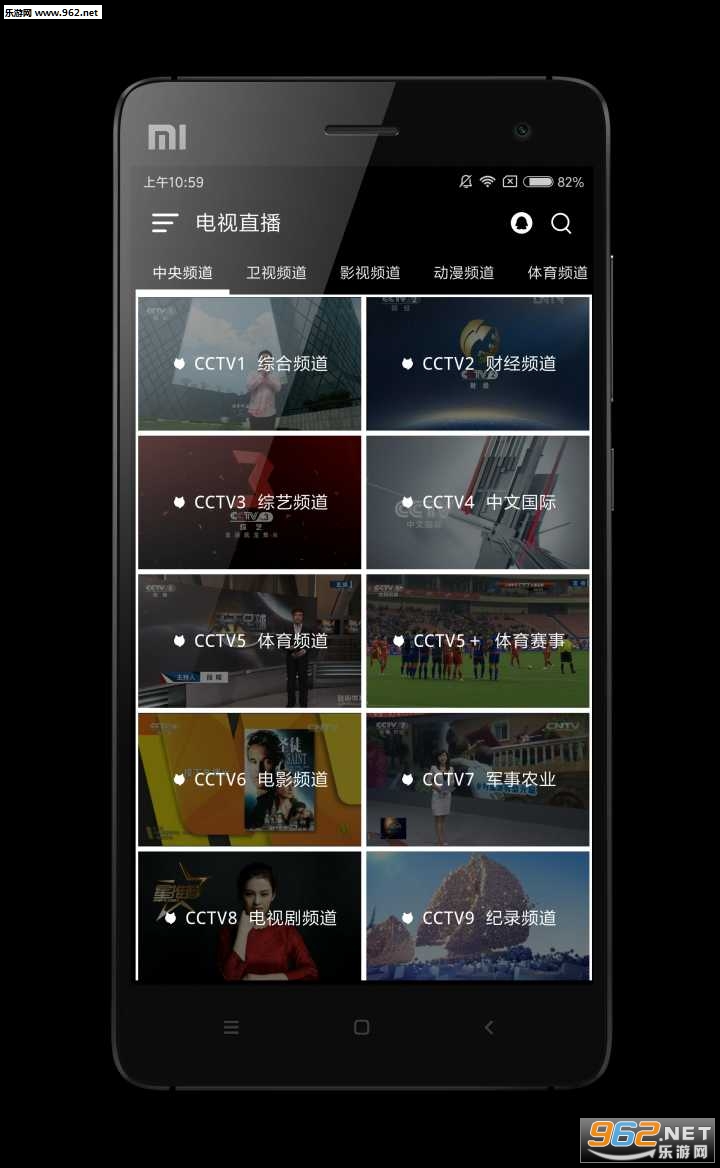Switch to the 卫视频道 tab
720x1168 pixels.
coord(276,273)
